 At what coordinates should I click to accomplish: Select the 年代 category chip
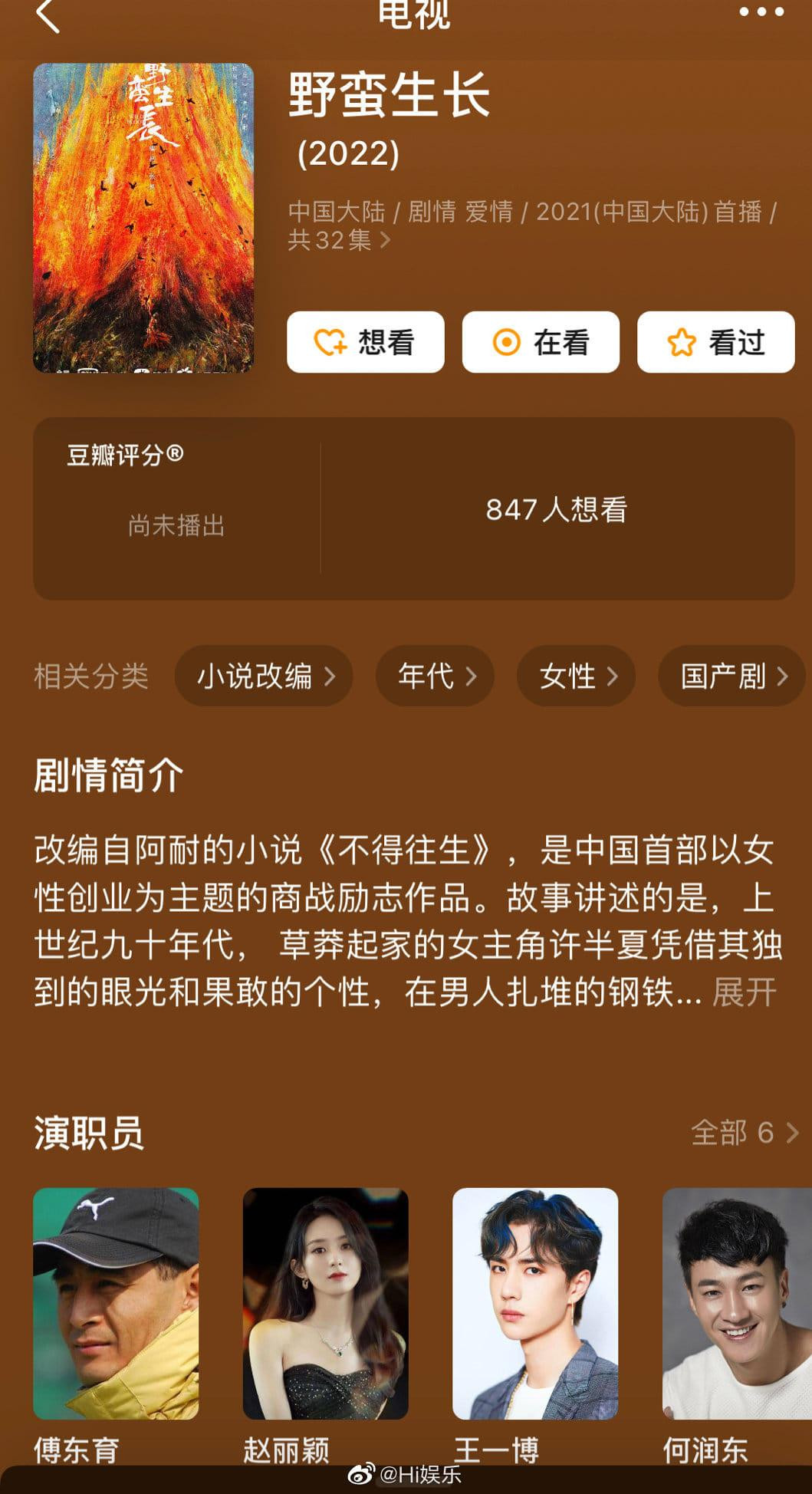coord(435,676)
